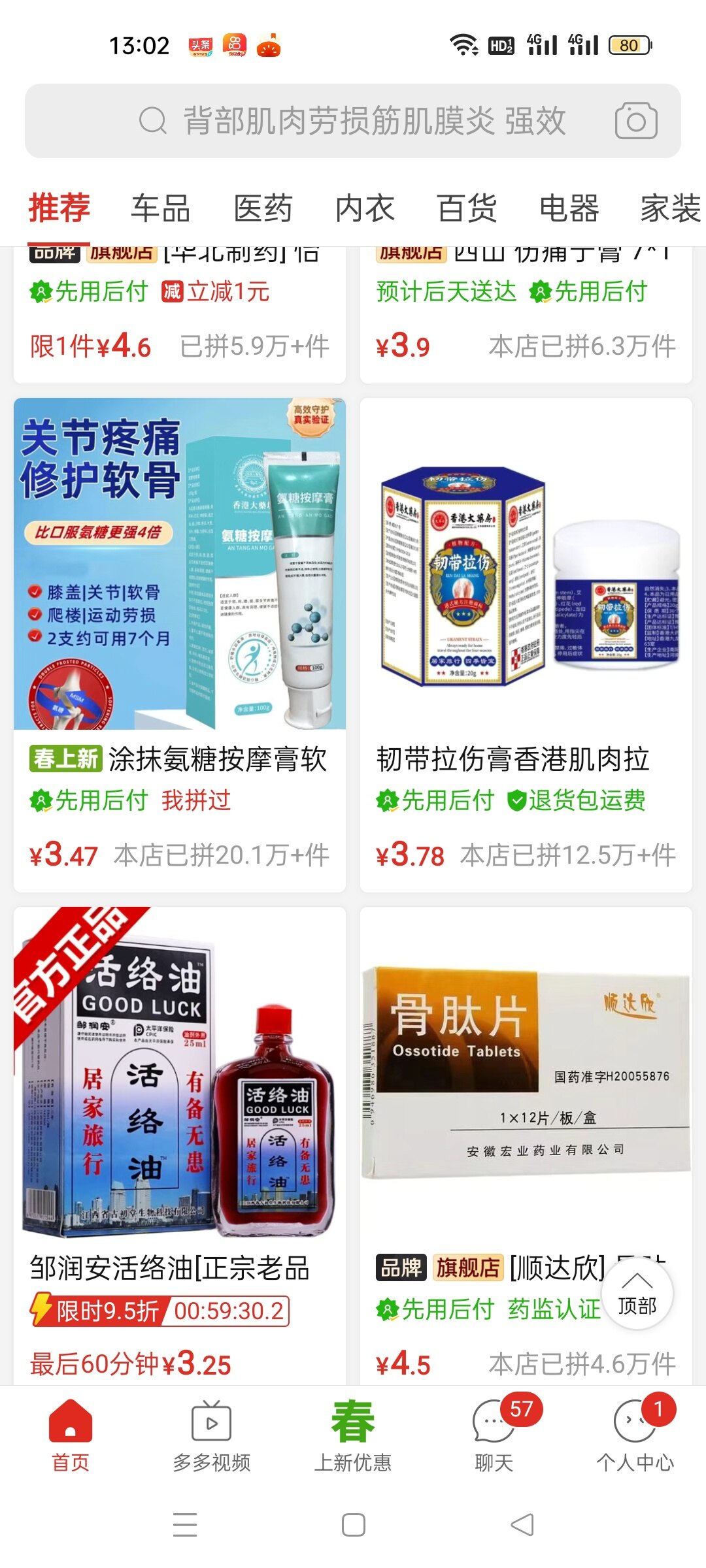
Task: Open the 电器 category tab
Action: pos(569,209)
